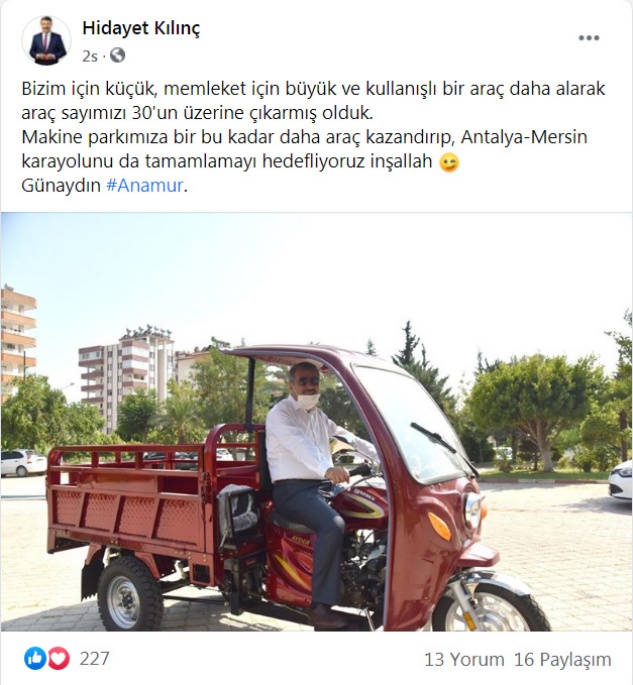
Task: View the 16 Paylaşım shares list
Action: (x=561, y=660)
